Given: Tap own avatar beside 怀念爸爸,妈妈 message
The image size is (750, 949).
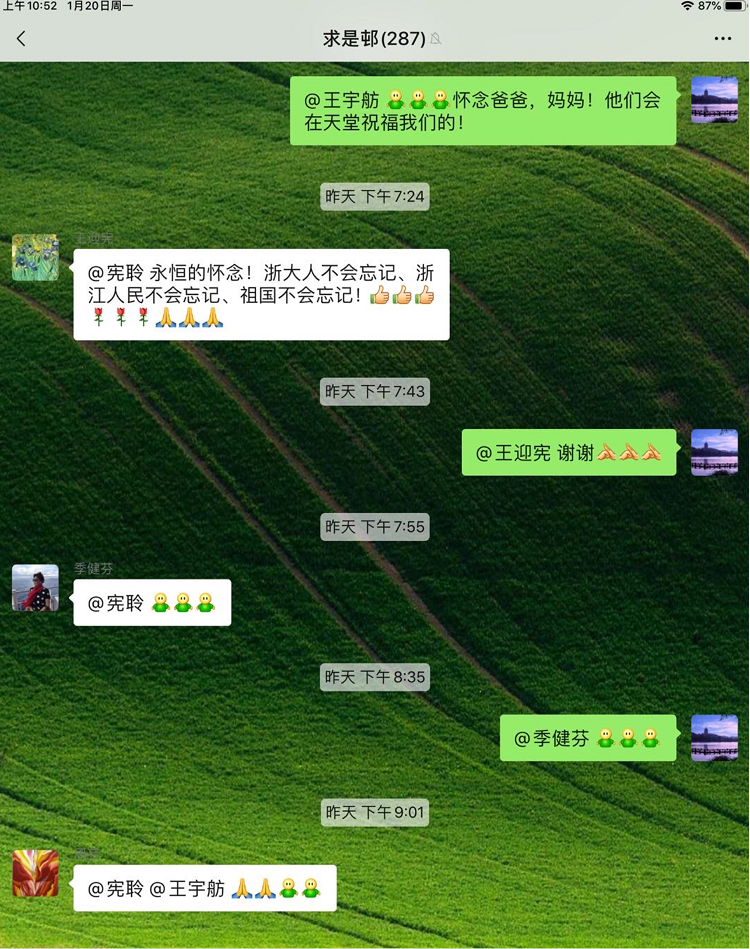Looking at the screenshot, I should 714,99.
